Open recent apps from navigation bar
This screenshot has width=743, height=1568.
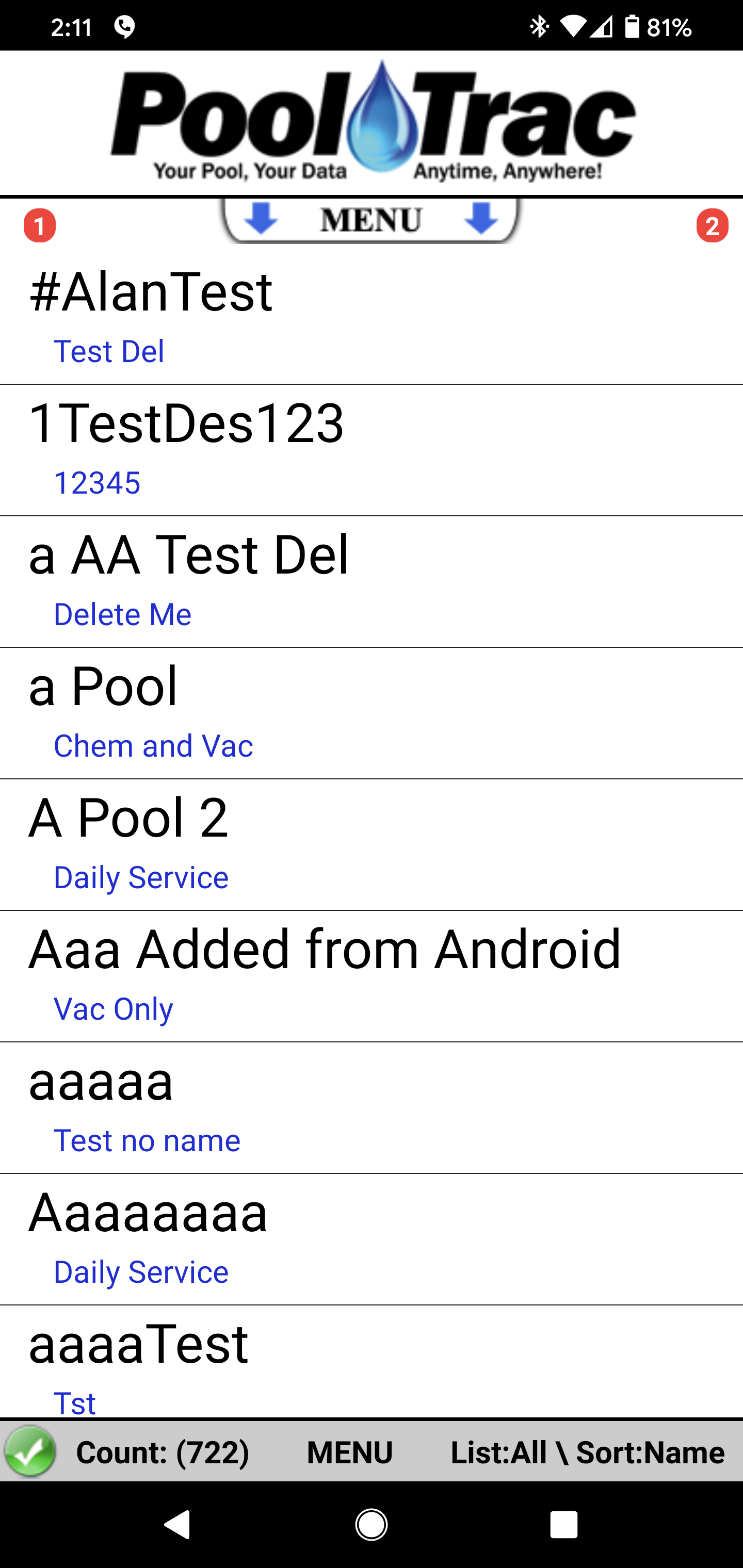tap(563, 1525)
